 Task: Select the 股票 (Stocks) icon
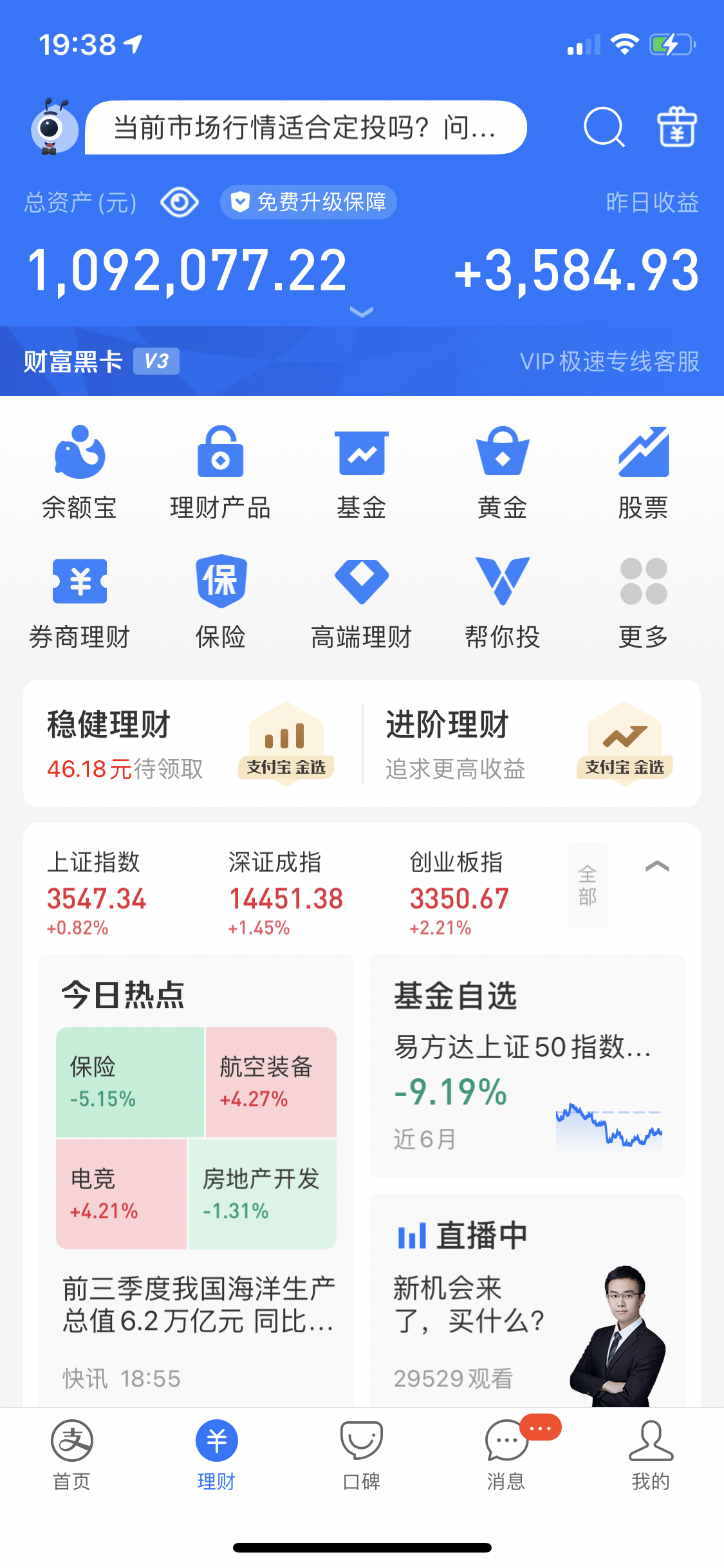coord(644,470)
